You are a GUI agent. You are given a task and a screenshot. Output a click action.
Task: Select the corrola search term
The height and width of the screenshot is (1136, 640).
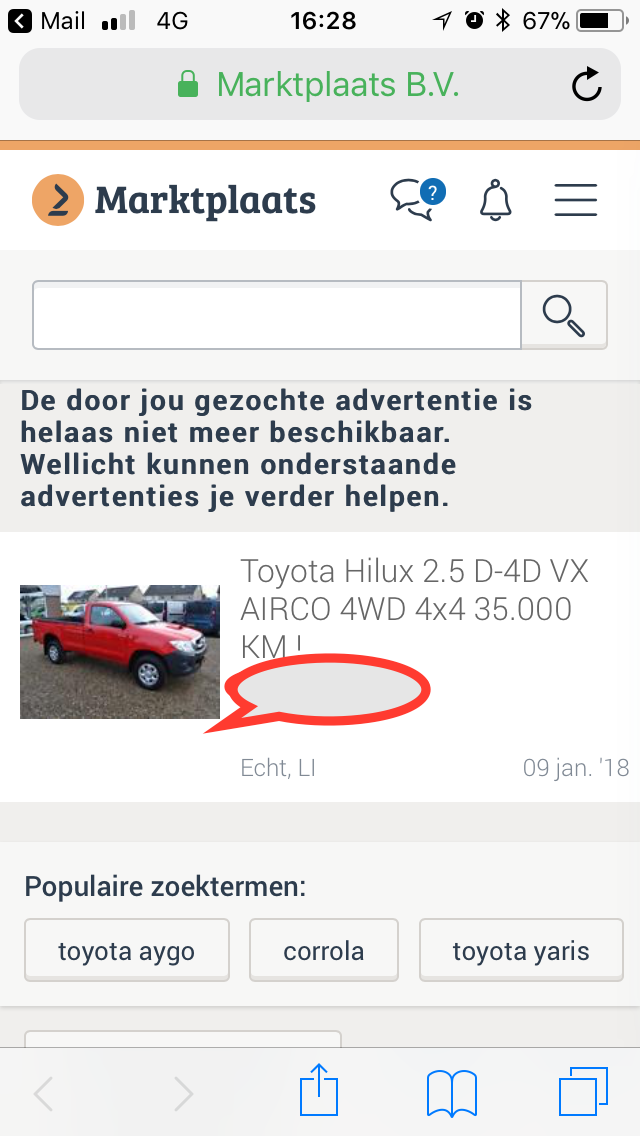(324, 950)
